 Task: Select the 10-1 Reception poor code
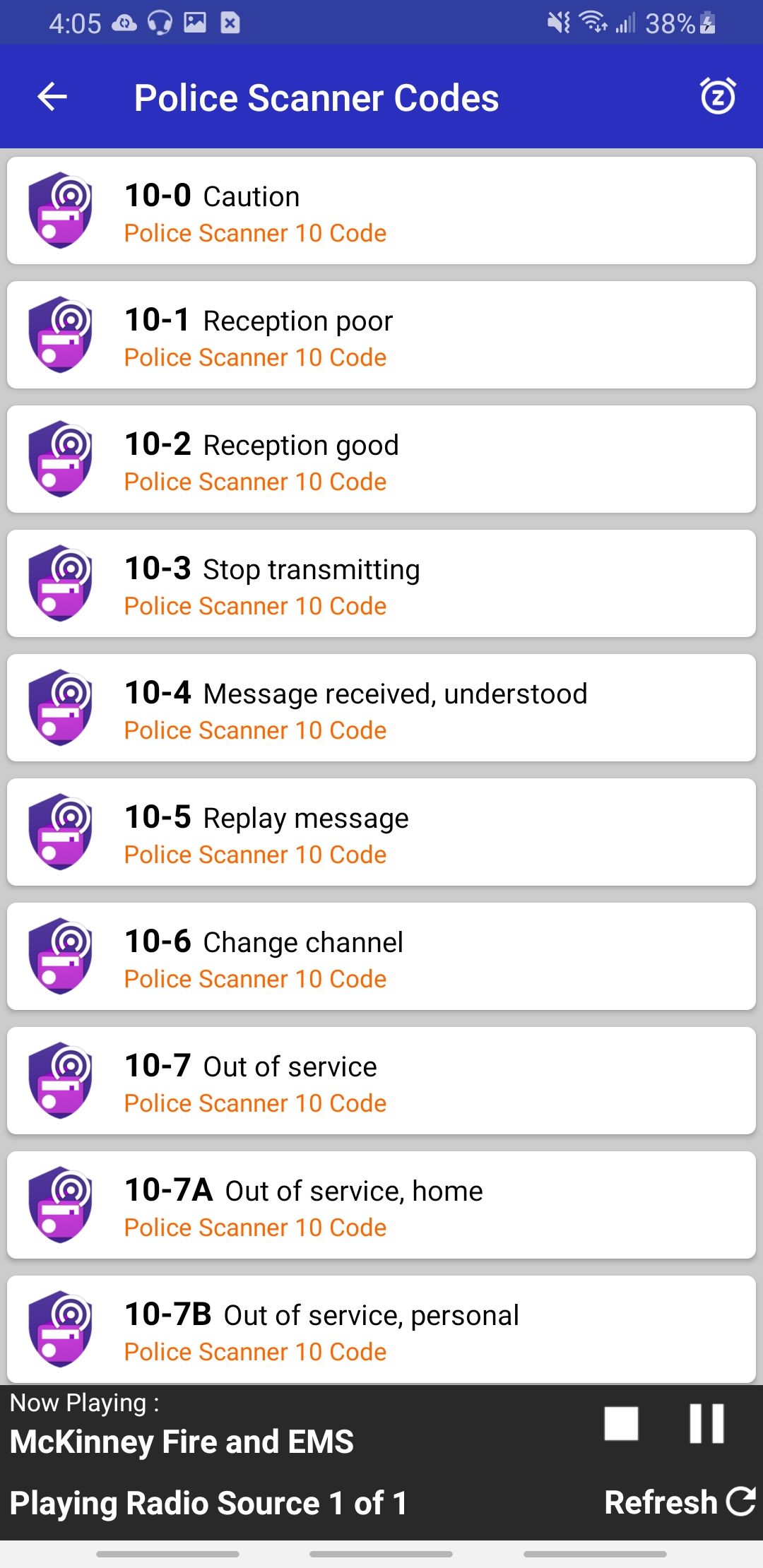(x=381, y=335)
